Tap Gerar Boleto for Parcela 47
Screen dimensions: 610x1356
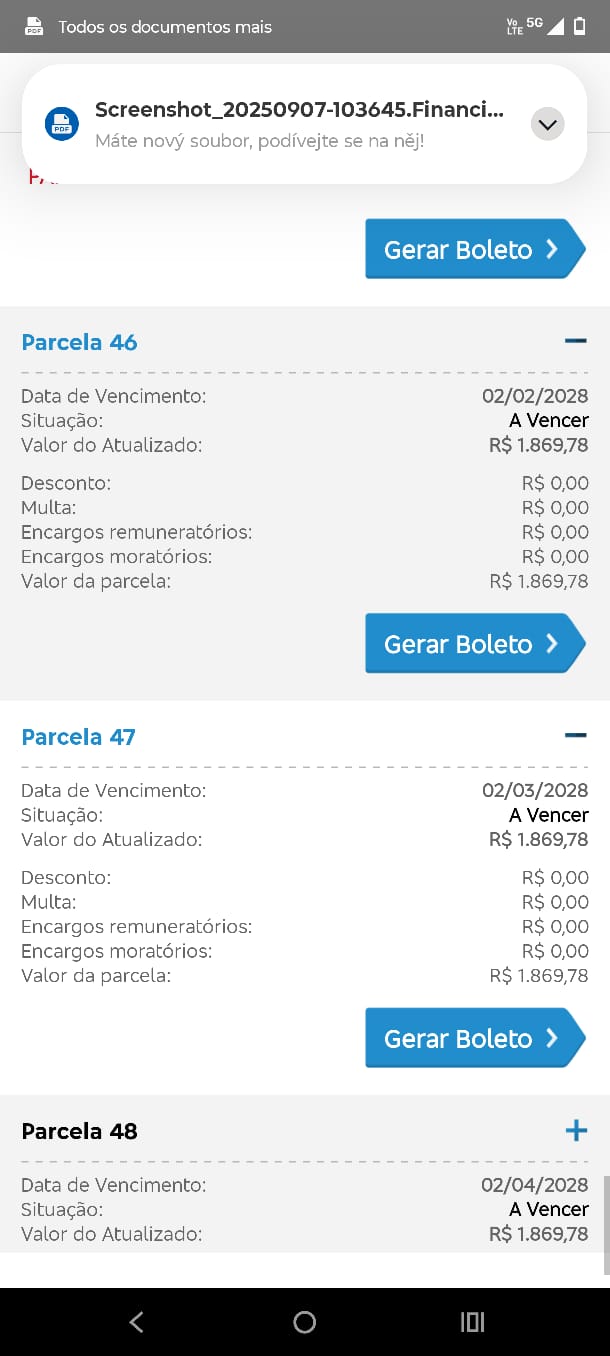(474, 1038)
